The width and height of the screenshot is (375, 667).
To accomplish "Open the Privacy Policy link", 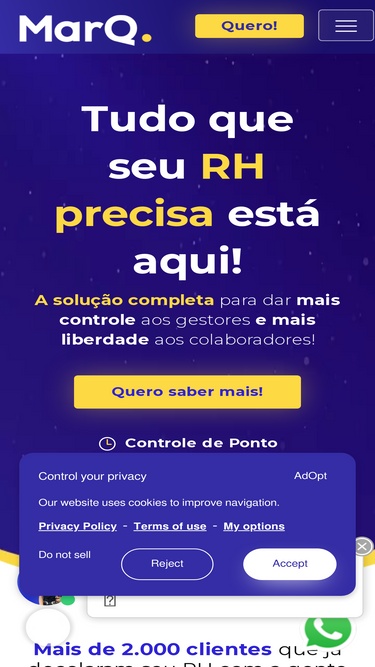I will click(x=77, y=526).
